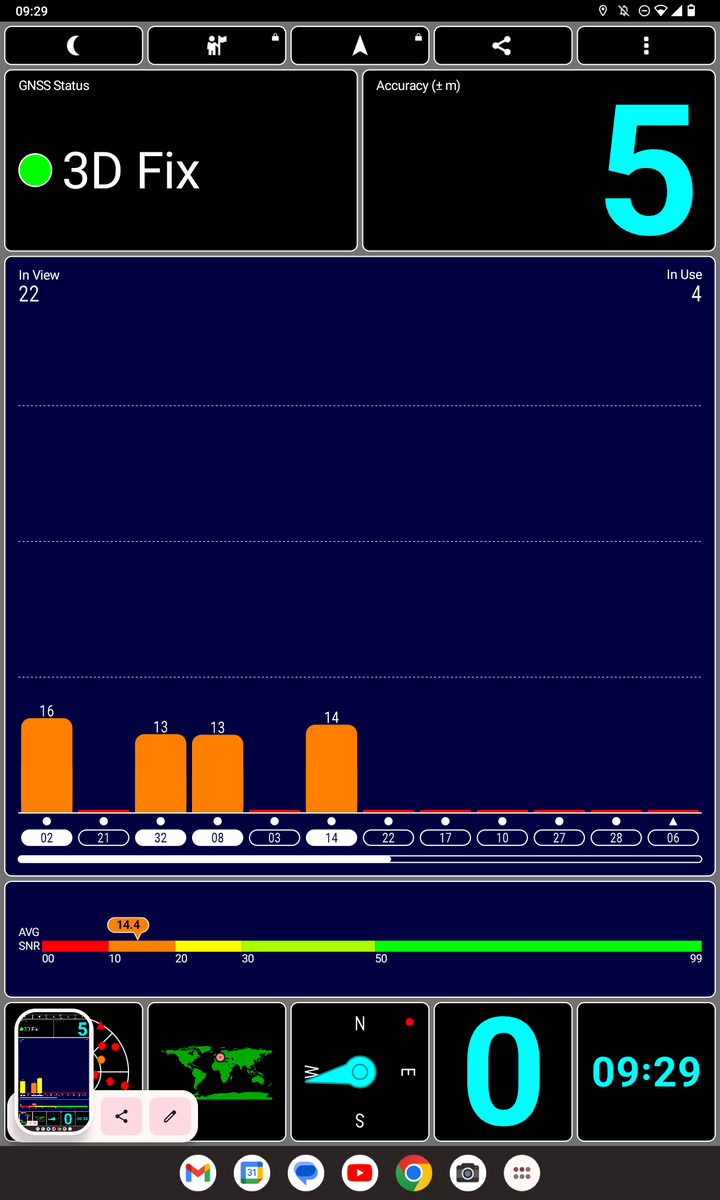This screenshot has height=1200, width=720.
Task: Launch YouTube from the dock
Action: tap(360, 1172)
